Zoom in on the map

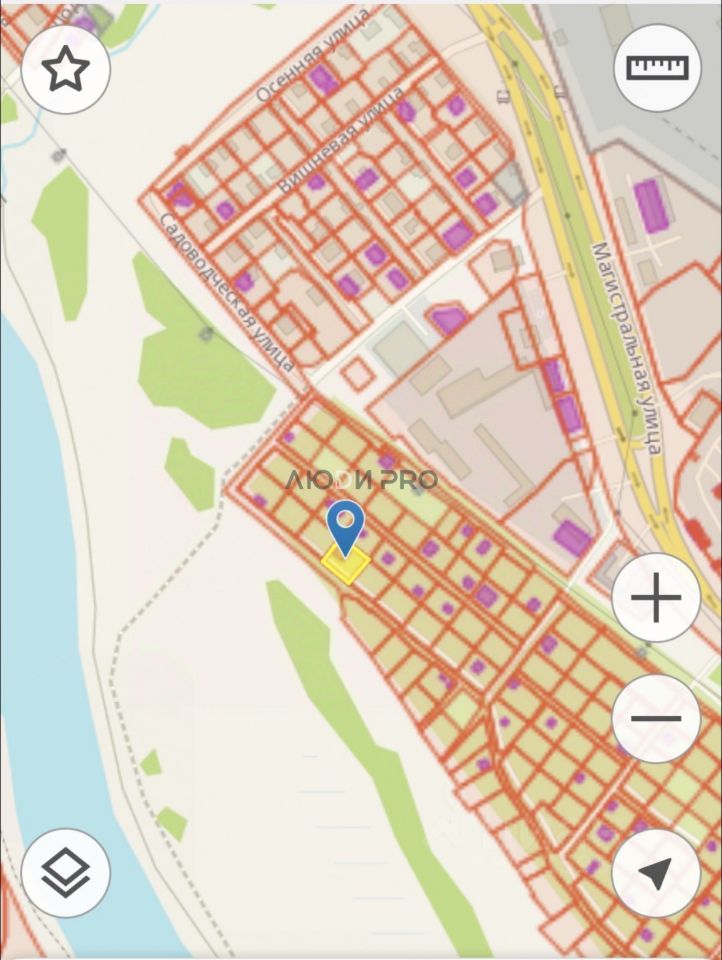(x=656, y=599)
